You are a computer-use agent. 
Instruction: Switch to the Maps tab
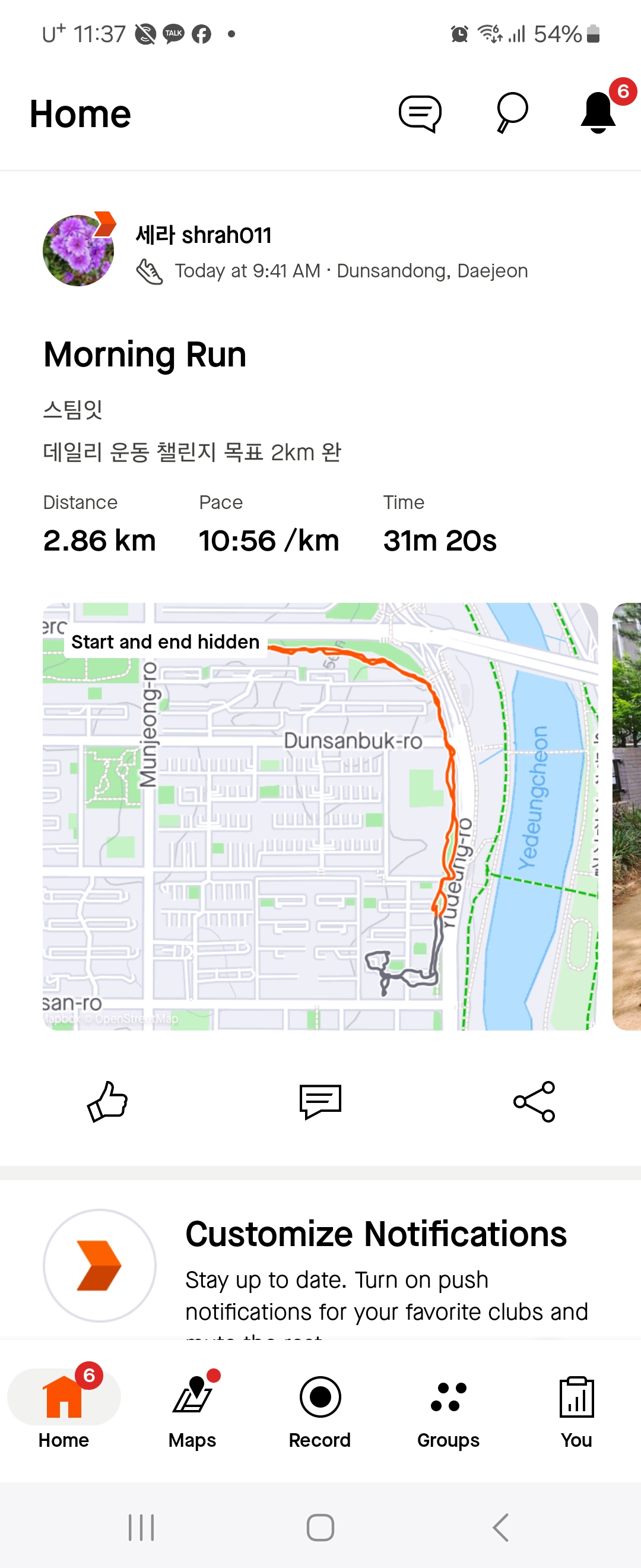coord(192,1411)
